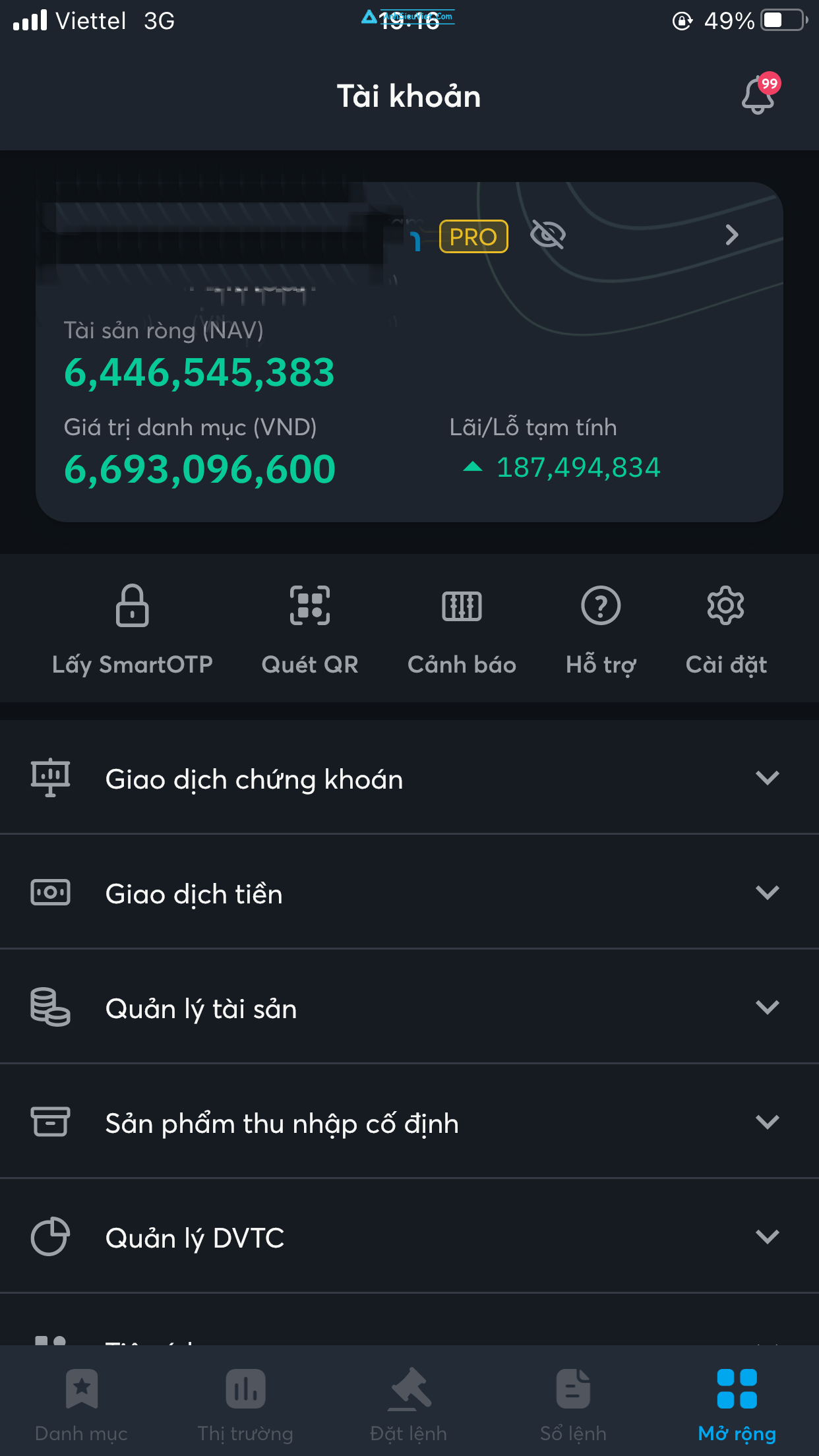Expand Quản lý tài sản section
819x1456 pixels.
point(409,1008)
